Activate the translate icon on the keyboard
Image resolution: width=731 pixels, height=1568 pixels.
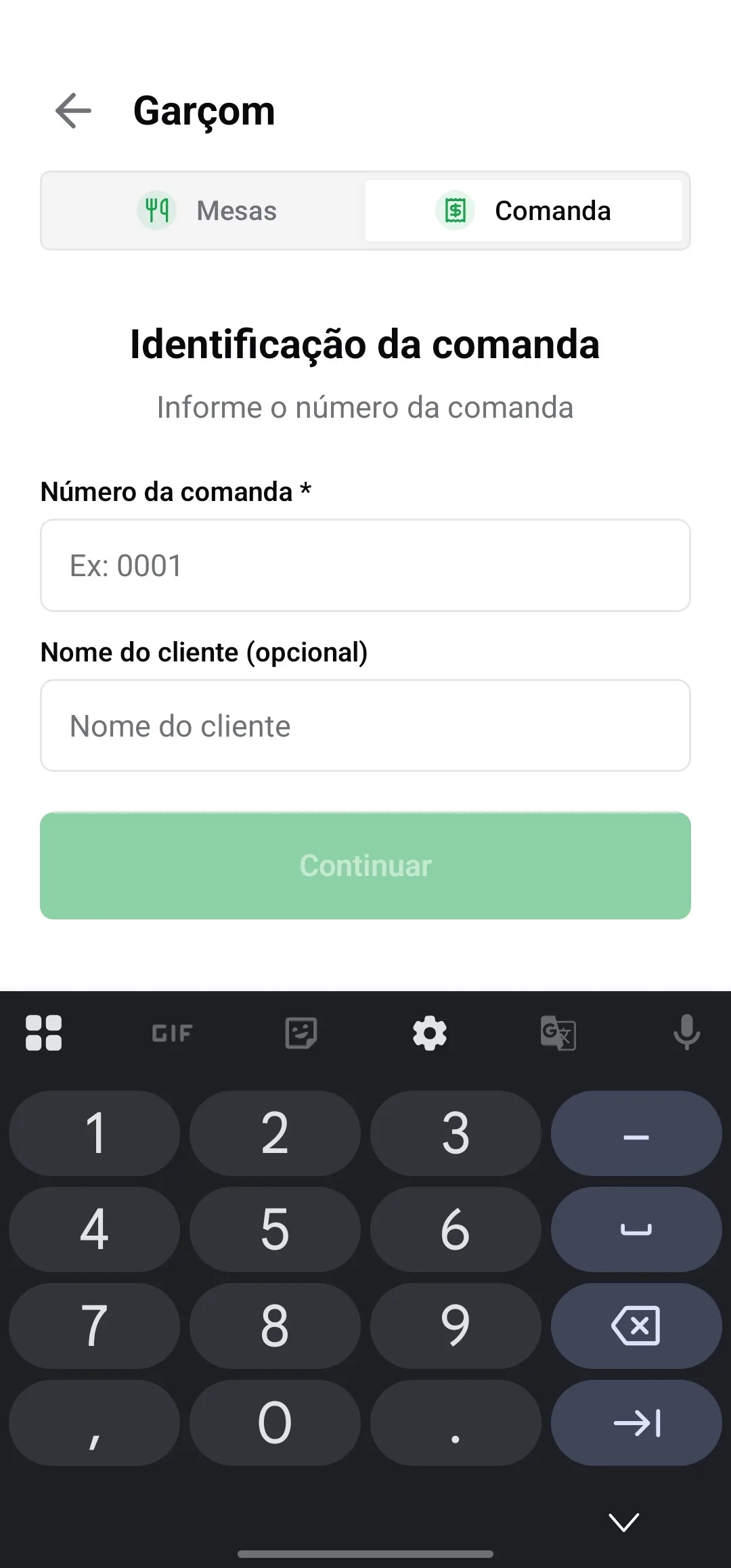(x=558, y=1034)
